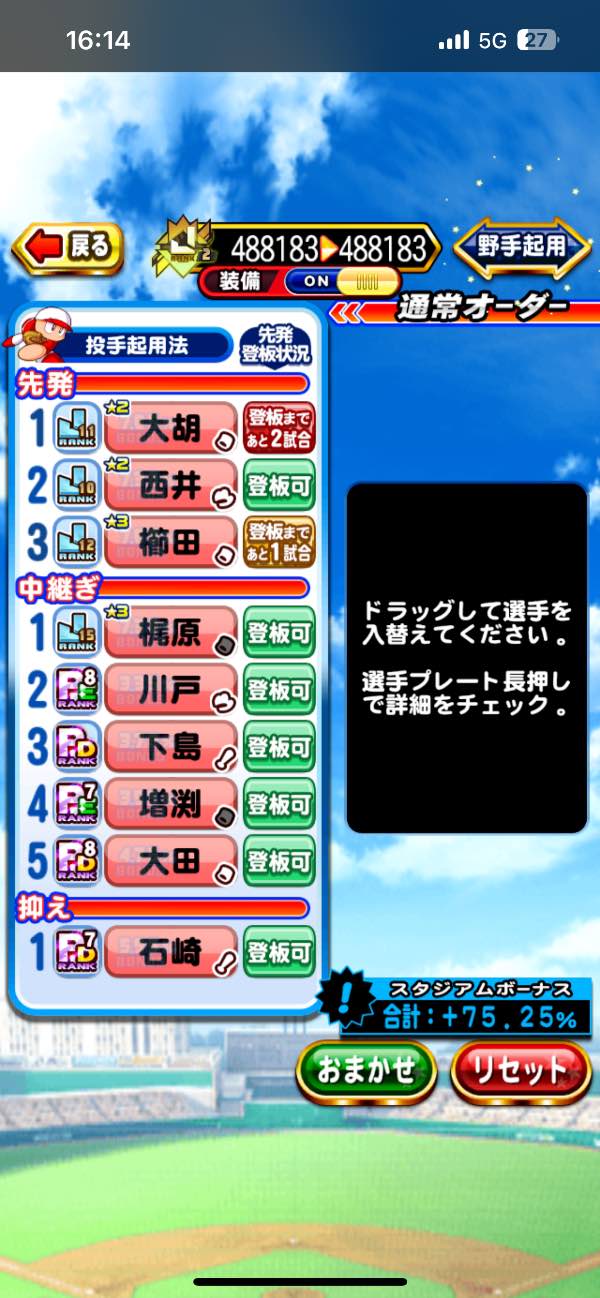Tap おまかせ to auto-arrange pitchers

(367, 1071)
